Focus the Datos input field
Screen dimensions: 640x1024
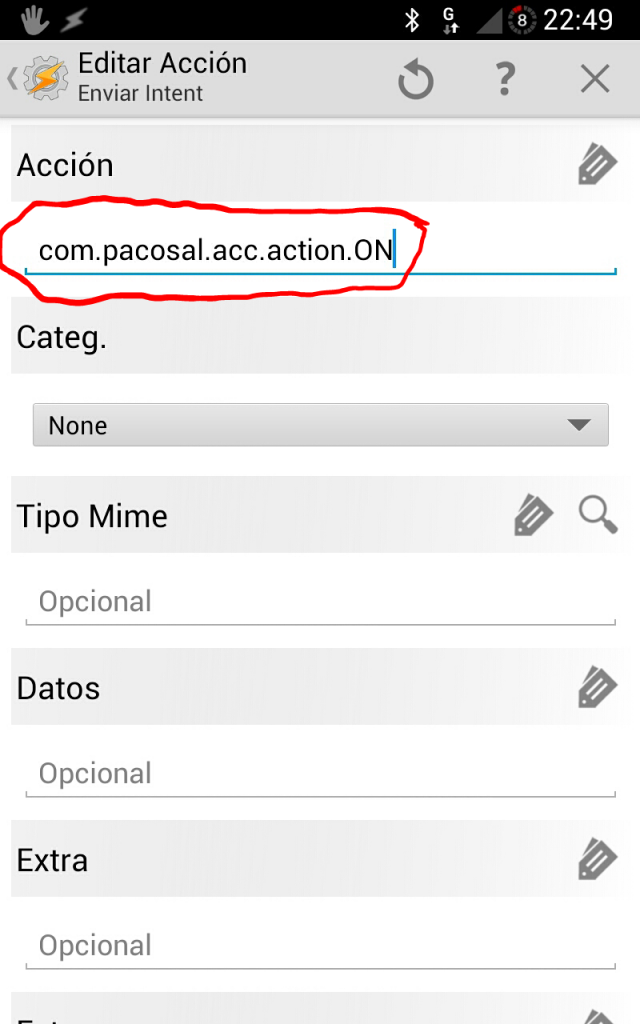(x=320, y=774)
